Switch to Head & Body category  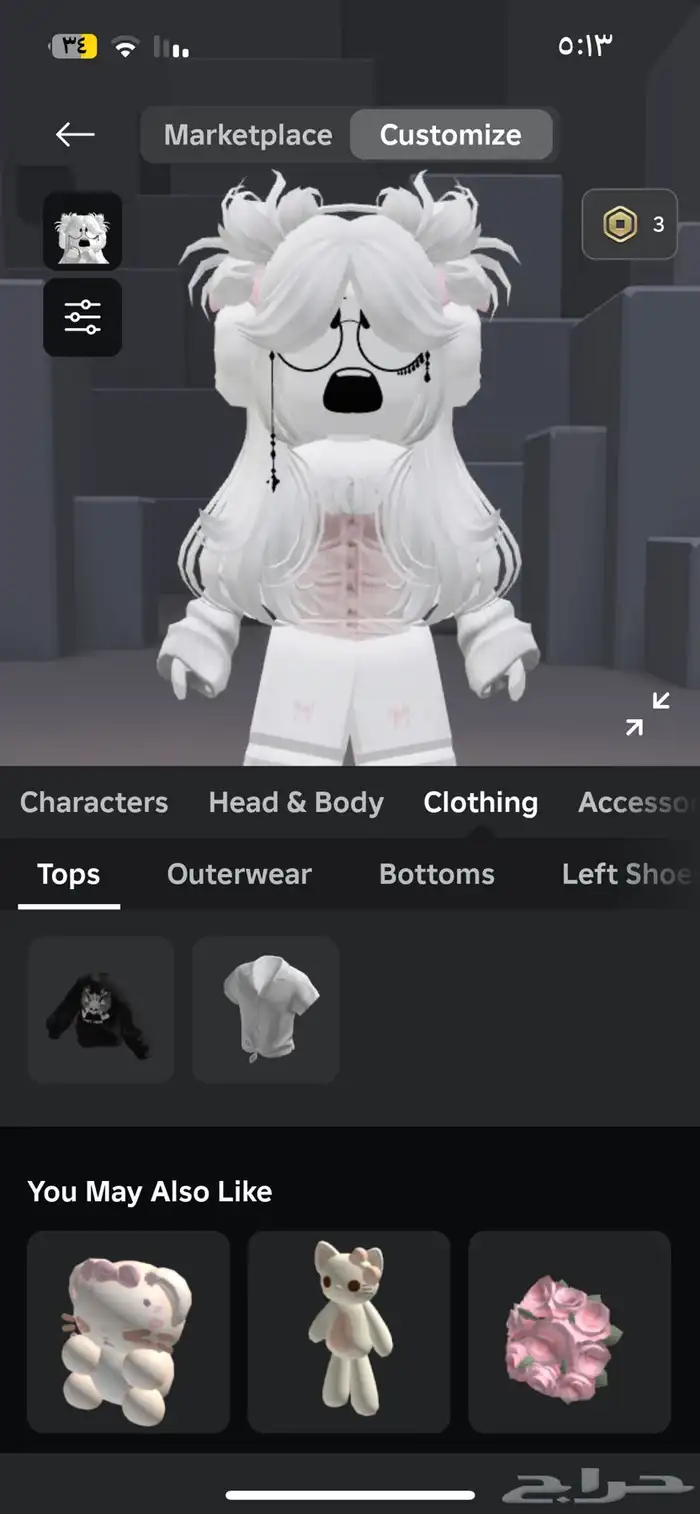(x=296, y=802)
